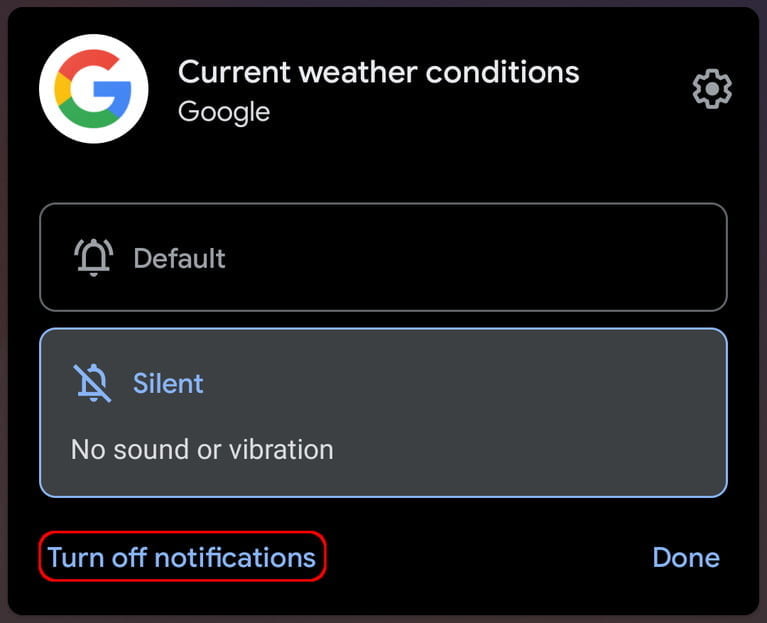Open notification settings gear icon
The height and width of the screenshot is (623, 767).
pyautogui.click(x=711, y=90)
